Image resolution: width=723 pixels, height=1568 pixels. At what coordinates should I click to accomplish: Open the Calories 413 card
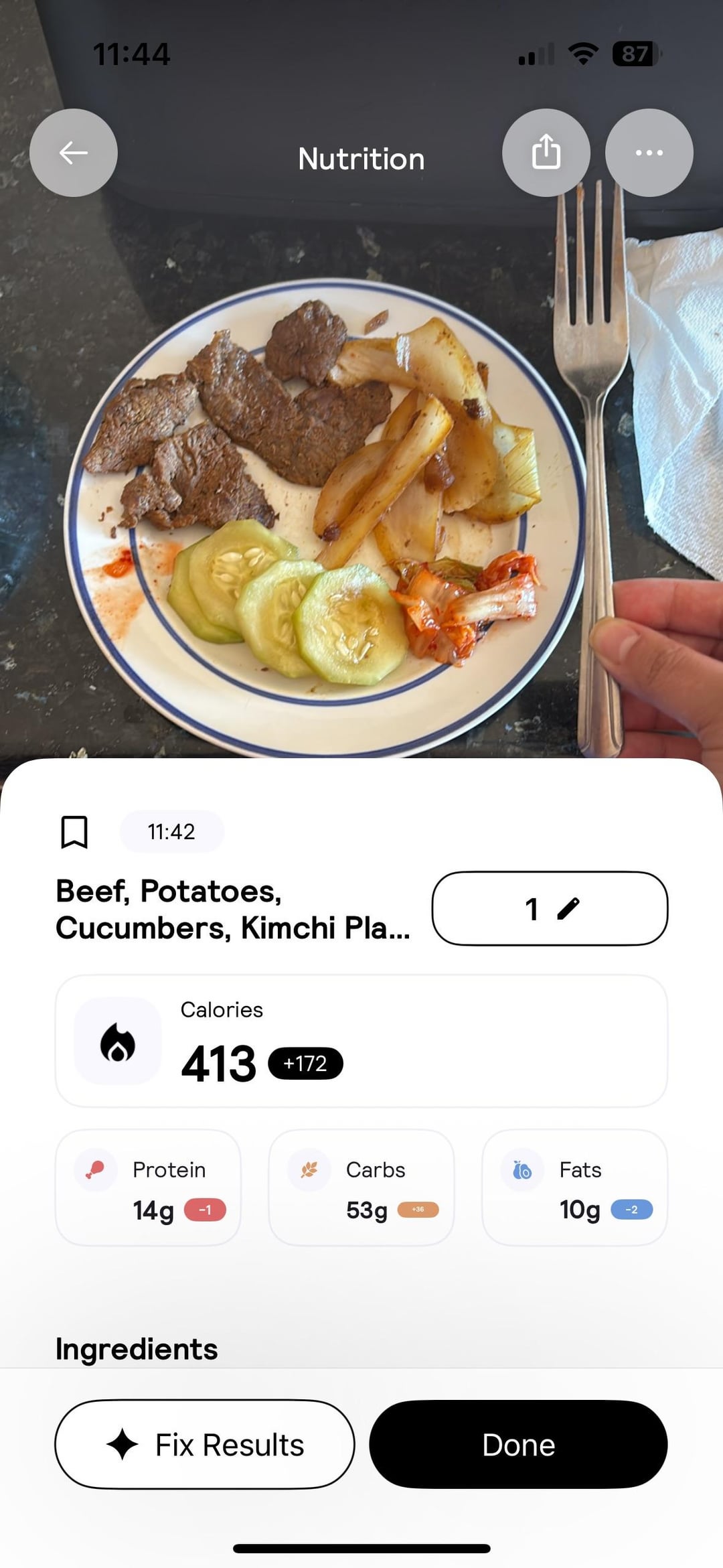361,1042
